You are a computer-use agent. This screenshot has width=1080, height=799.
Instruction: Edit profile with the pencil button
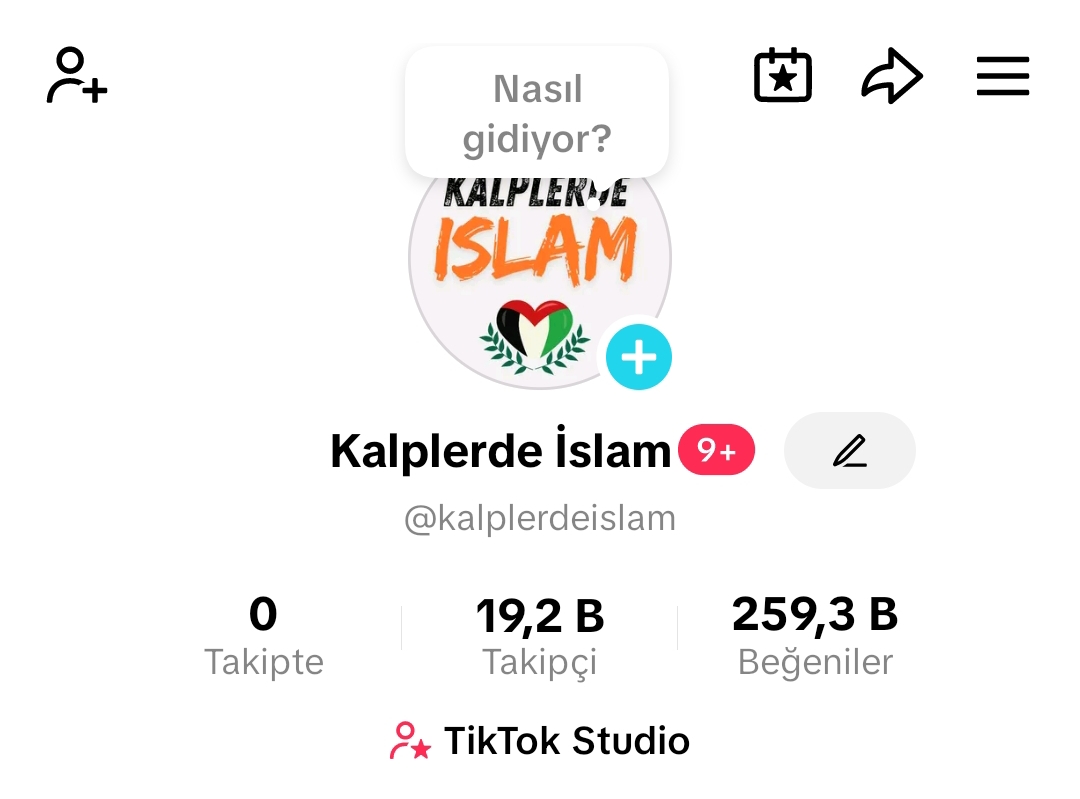tap(849, 451)
